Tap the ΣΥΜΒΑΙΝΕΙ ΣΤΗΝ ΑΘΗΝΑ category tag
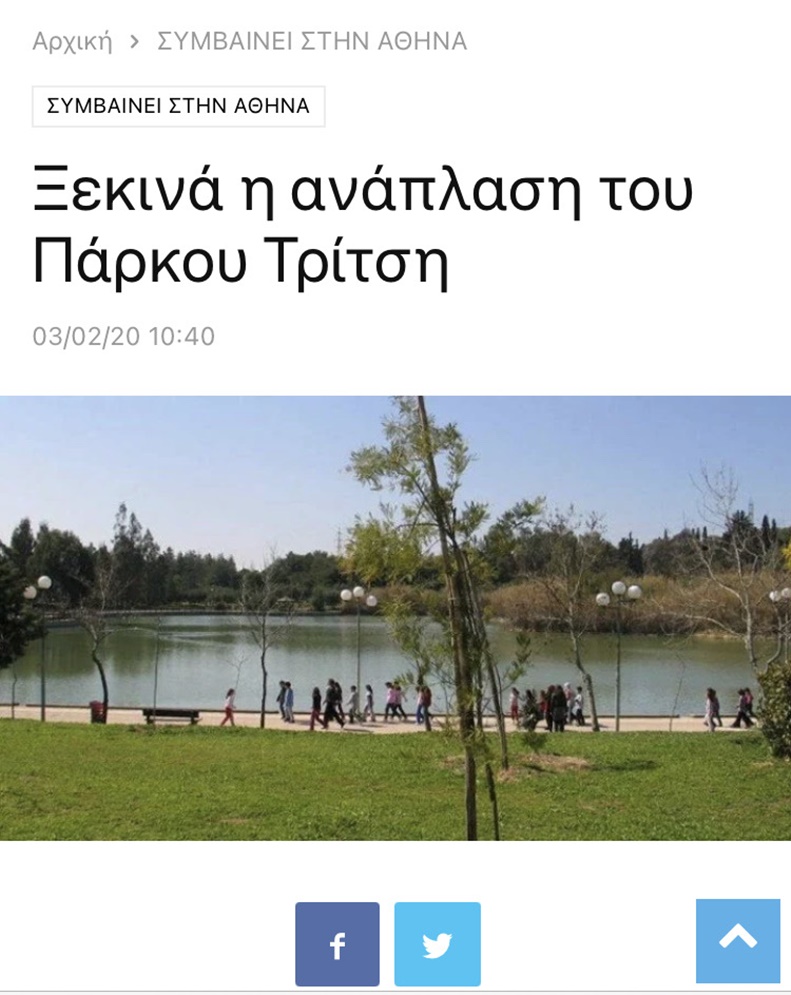Image resolution: width=791 pixels, height=995 pixels. click(x=178, y=106)
